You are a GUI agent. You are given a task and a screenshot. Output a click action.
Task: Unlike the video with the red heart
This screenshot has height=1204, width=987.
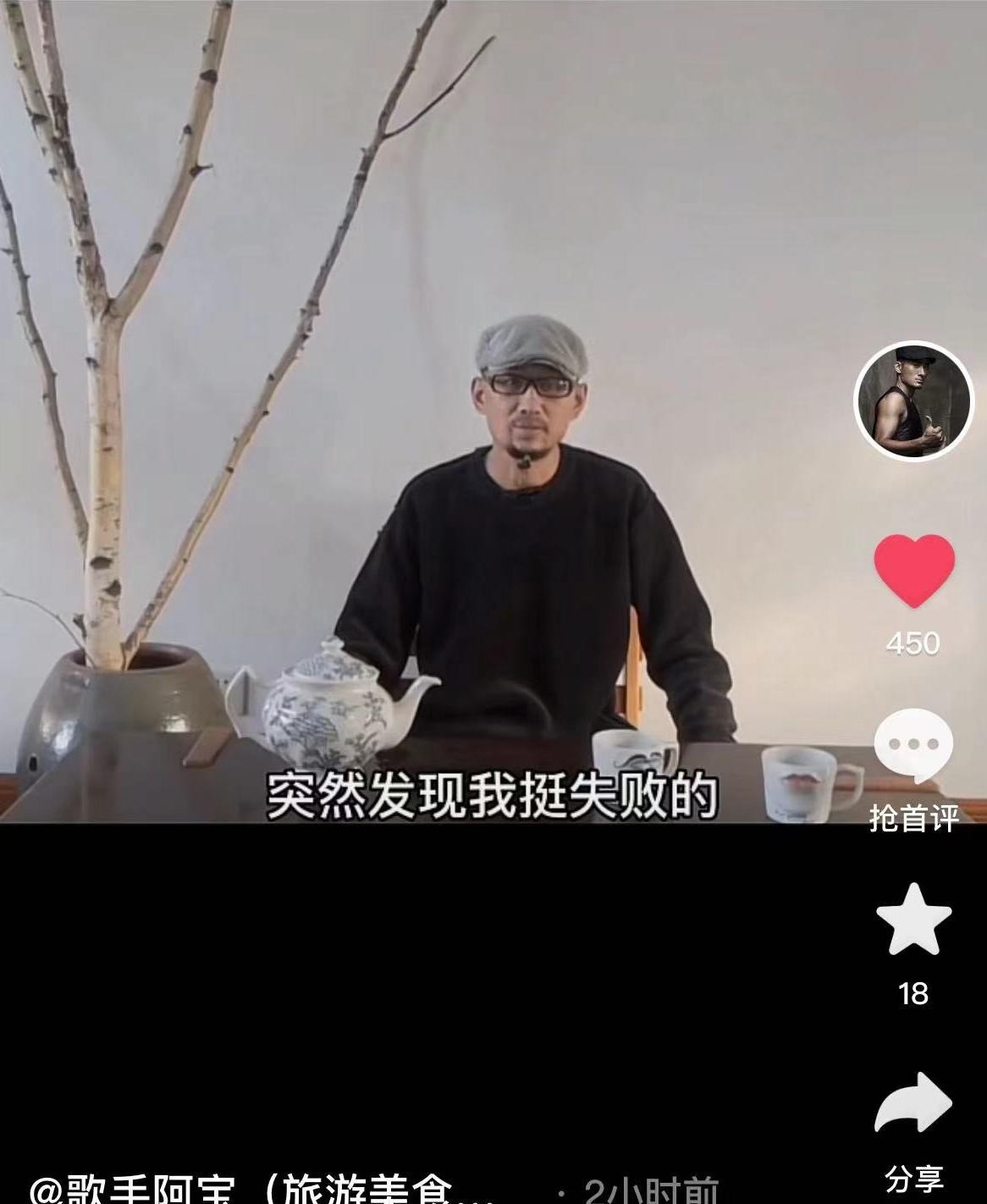tap(913, 570)
